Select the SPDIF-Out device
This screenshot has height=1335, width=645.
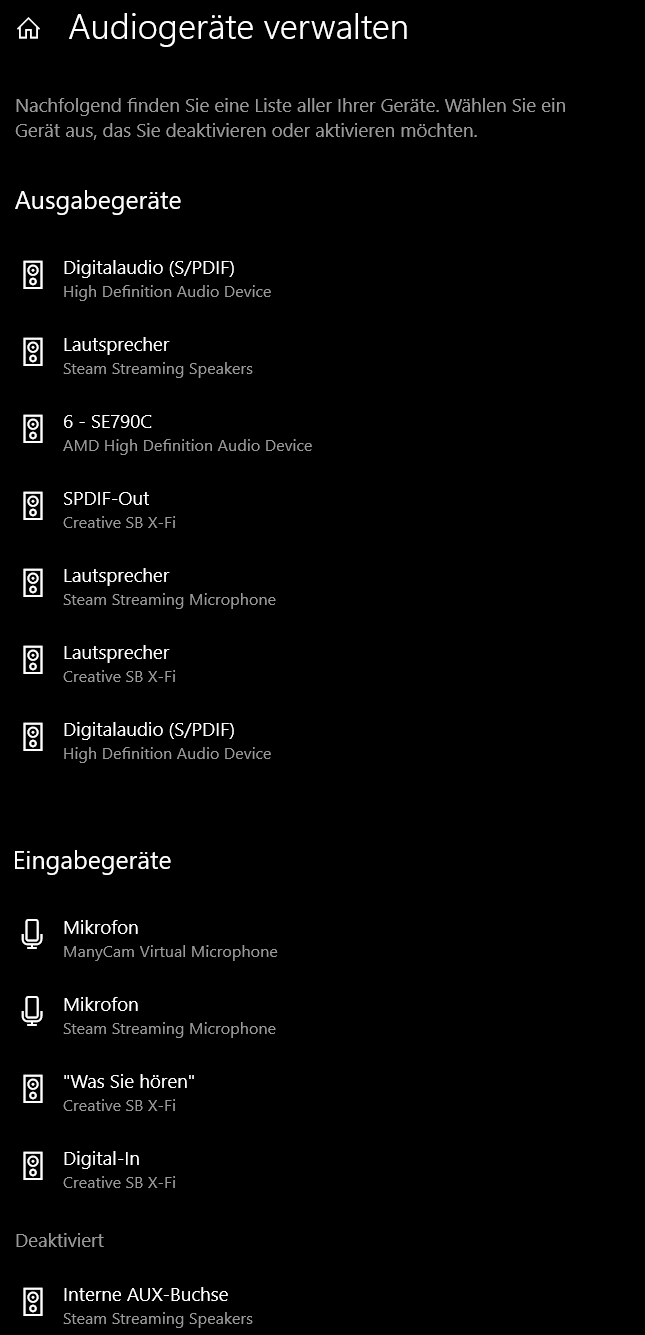[119, 510]
